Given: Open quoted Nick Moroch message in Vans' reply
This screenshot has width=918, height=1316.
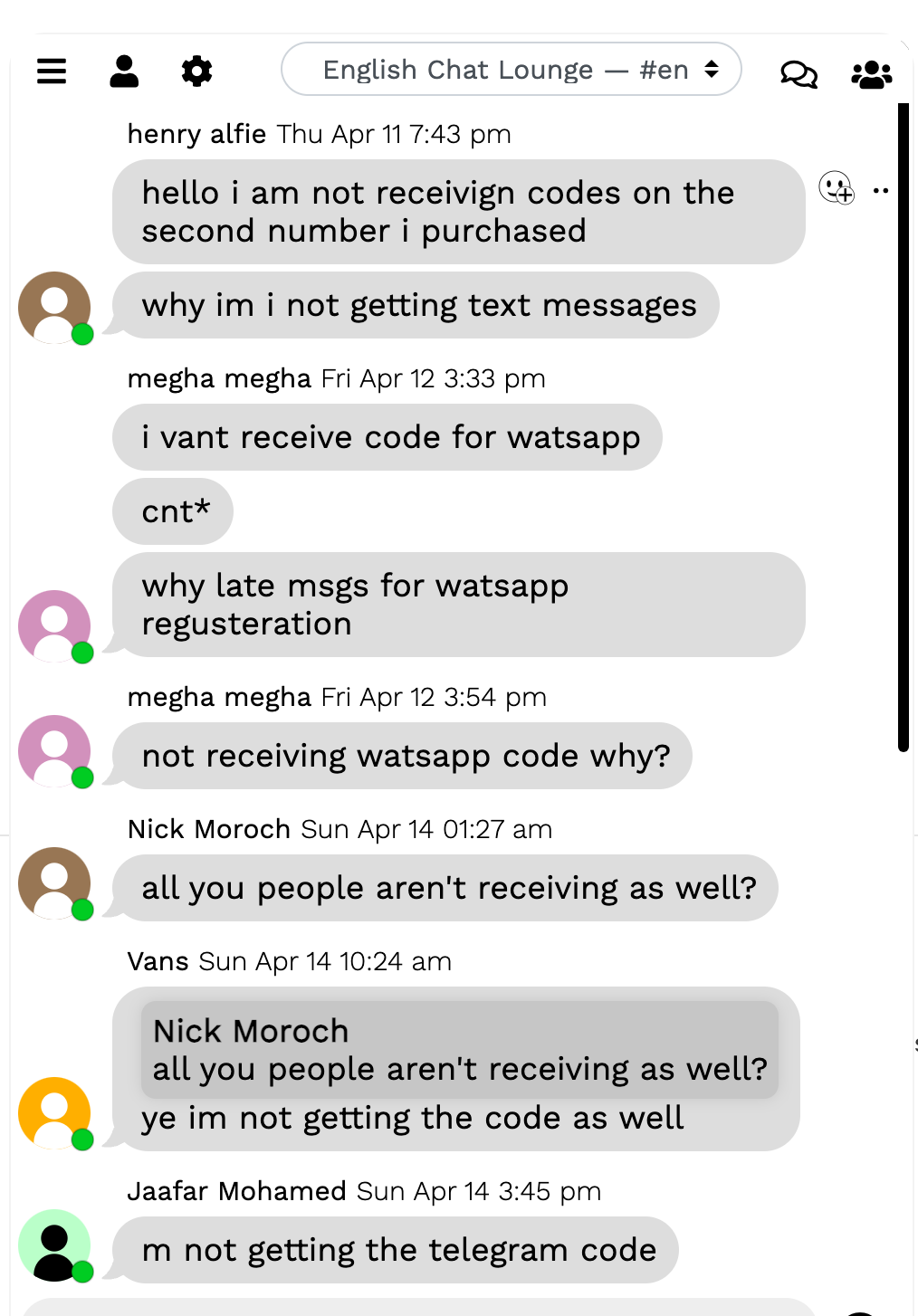Looking at the screenshot, I should 459,1050.
